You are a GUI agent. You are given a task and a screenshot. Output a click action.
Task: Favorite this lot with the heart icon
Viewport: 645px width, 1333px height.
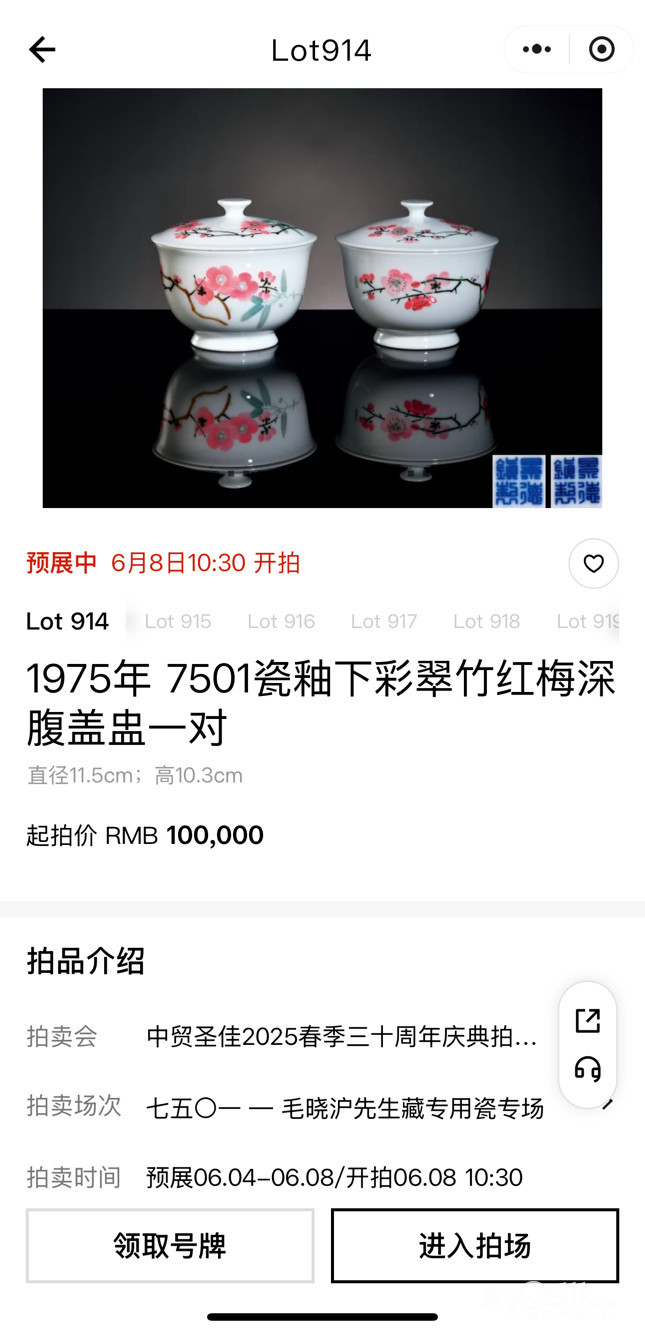(594, 564)
